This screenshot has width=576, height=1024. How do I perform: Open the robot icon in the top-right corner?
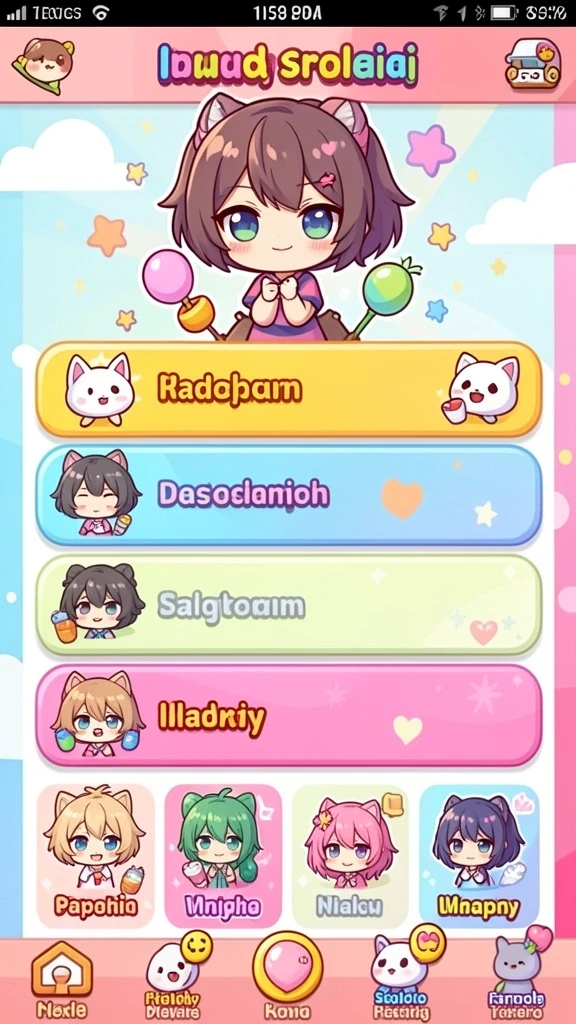pos(533,64)
